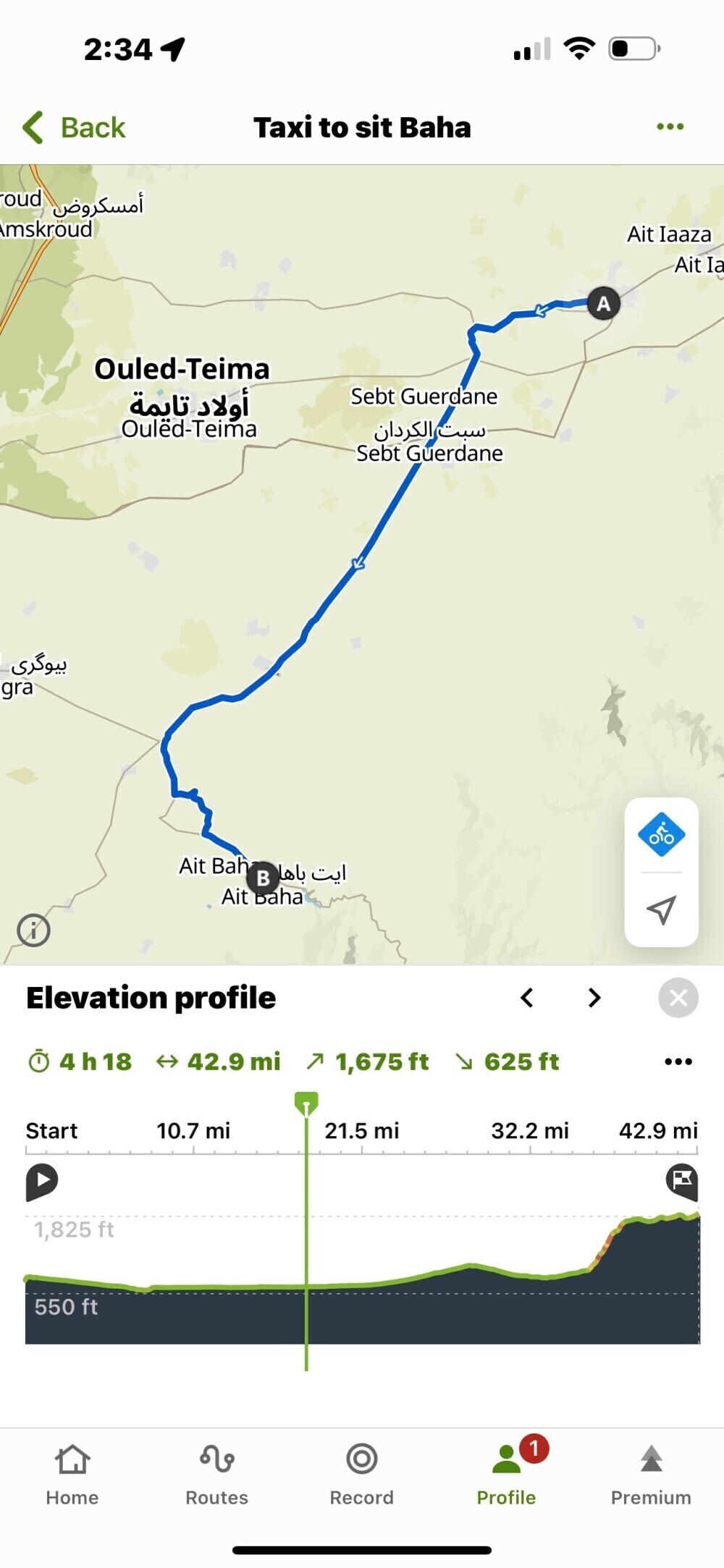Screen dimensions: 724x1568
Task: Tap the start point marker A
Action: 603,303
